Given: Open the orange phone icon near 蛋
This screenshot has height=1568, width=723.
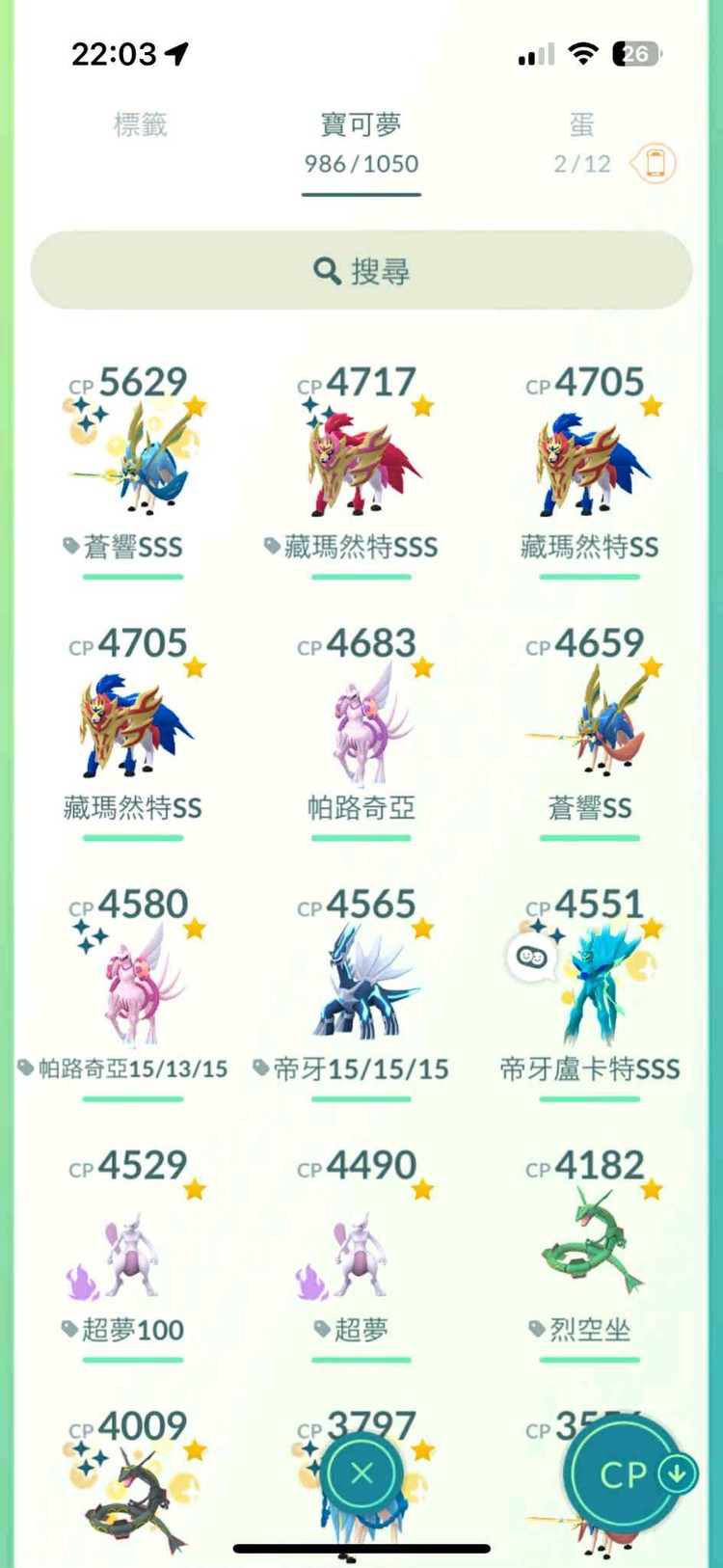Looking at the screenshot, I should pyautogui.click(x=655, y=163).
